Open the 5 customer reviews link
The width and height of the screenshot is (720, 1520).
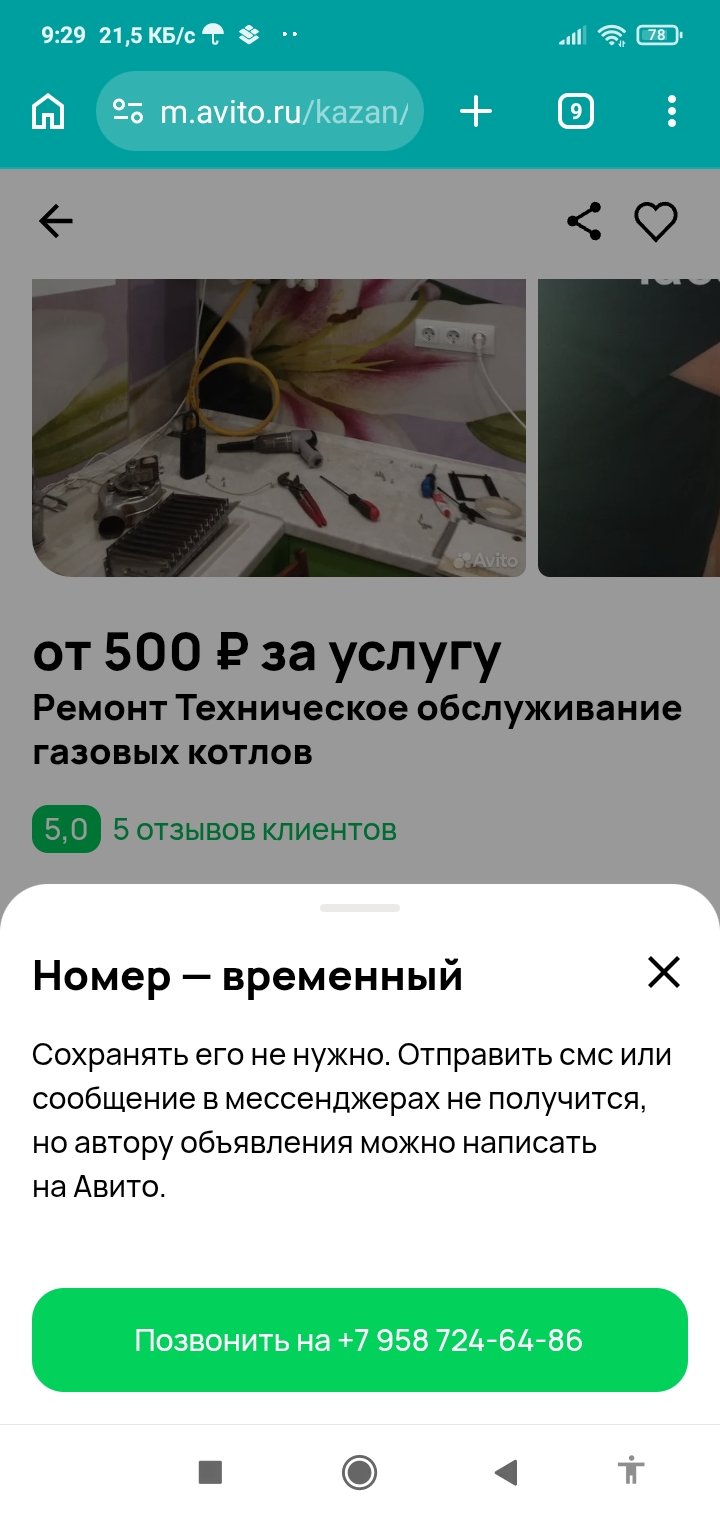pos(254,829)
